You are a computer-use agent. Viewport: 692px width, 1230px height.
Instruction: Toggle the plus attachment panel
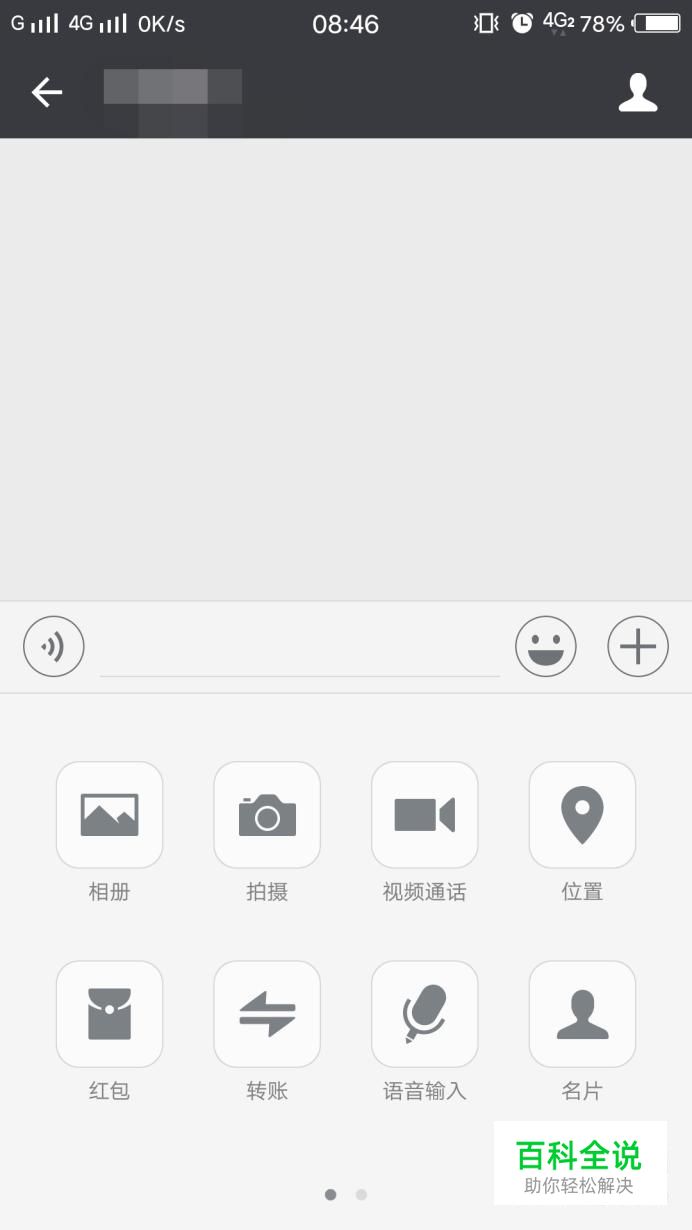[x=638, y=646]
